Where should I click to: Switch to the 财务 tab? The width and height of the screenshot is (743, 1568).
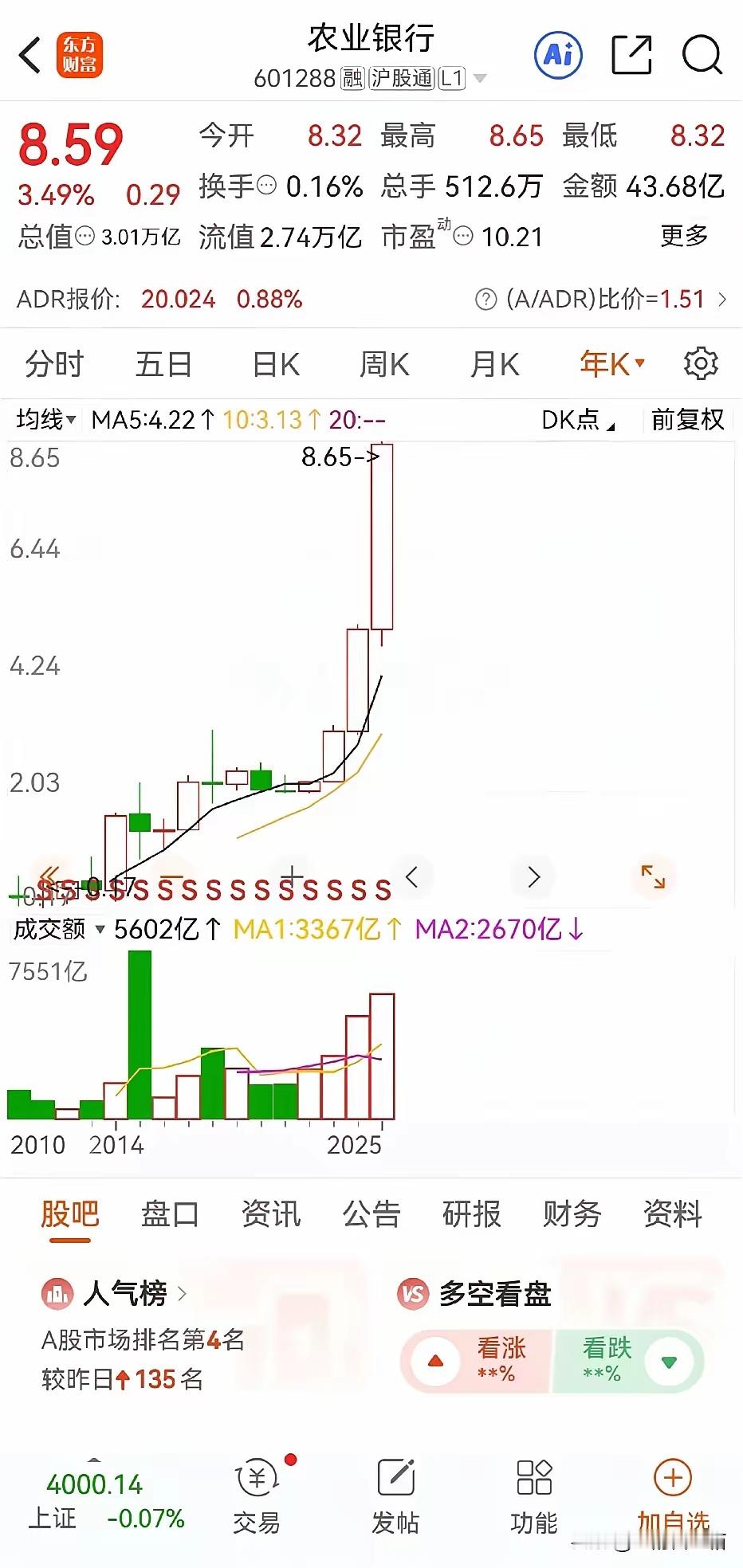point(572,1213)
